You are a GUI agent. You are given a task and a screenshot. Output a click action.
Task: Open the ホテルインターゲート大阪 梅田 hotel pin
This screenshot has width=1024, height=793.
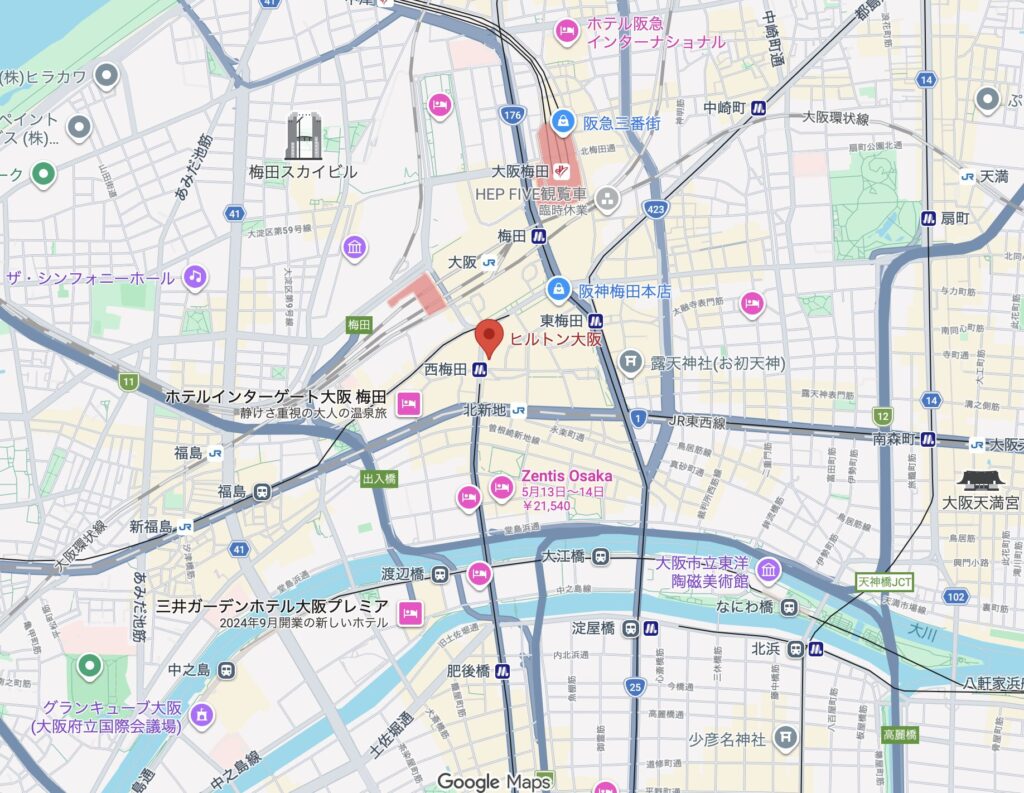[408, 404]
